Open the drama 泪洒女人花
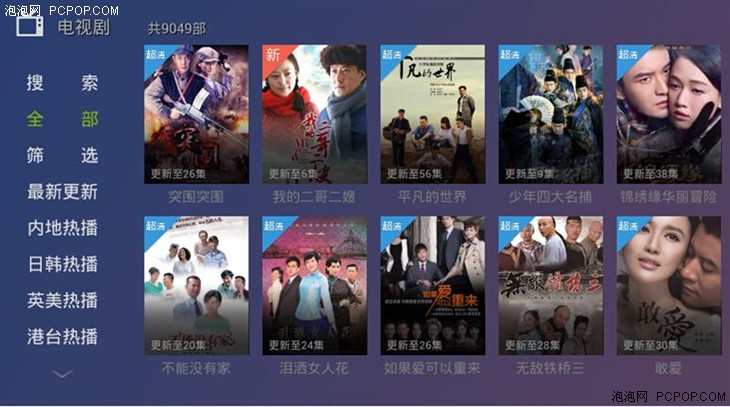This screenshot has width=730, height=407. coord(314,286)
